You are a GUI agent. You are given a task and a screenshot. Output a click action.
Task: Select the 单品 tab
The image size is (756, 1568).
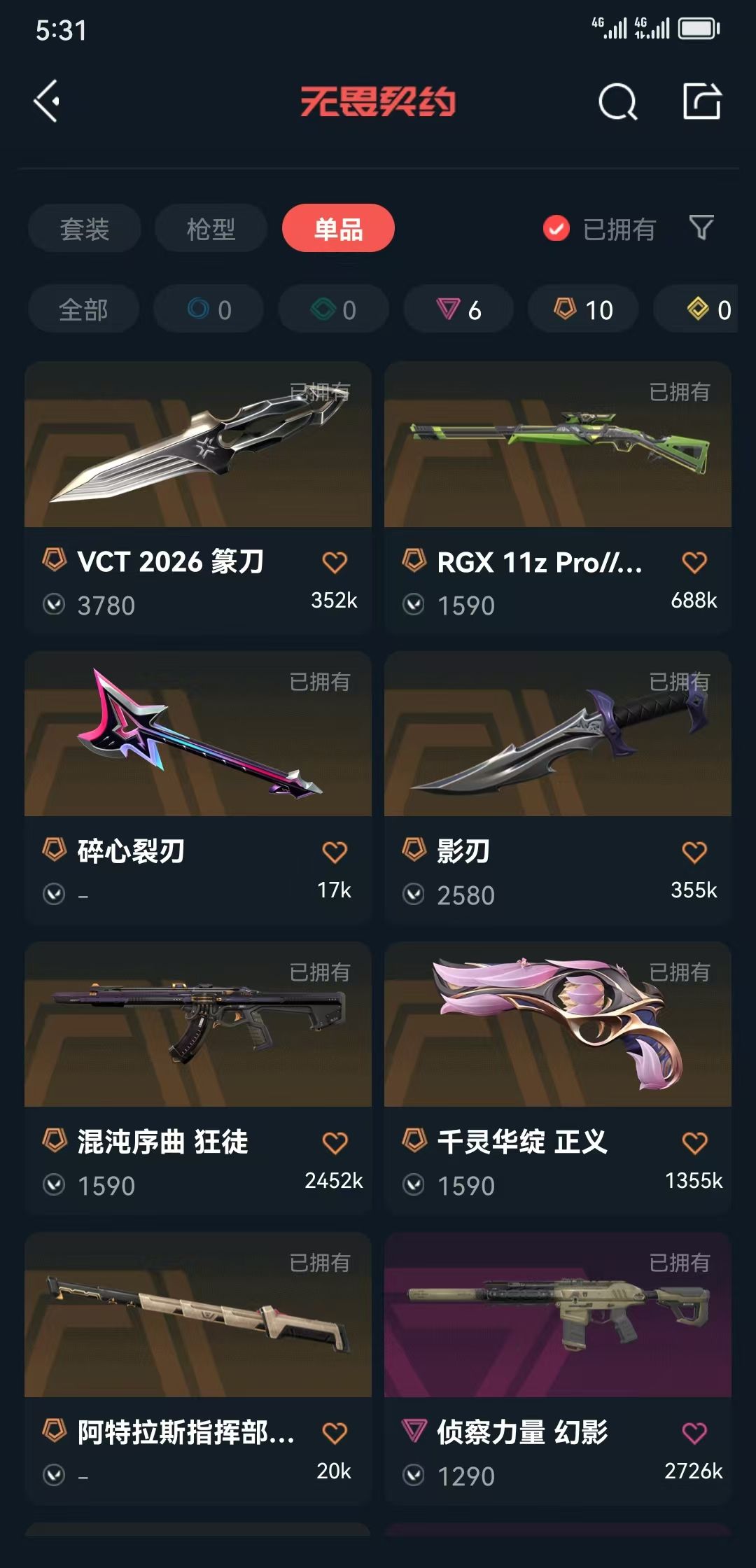[x=338, y=229]
